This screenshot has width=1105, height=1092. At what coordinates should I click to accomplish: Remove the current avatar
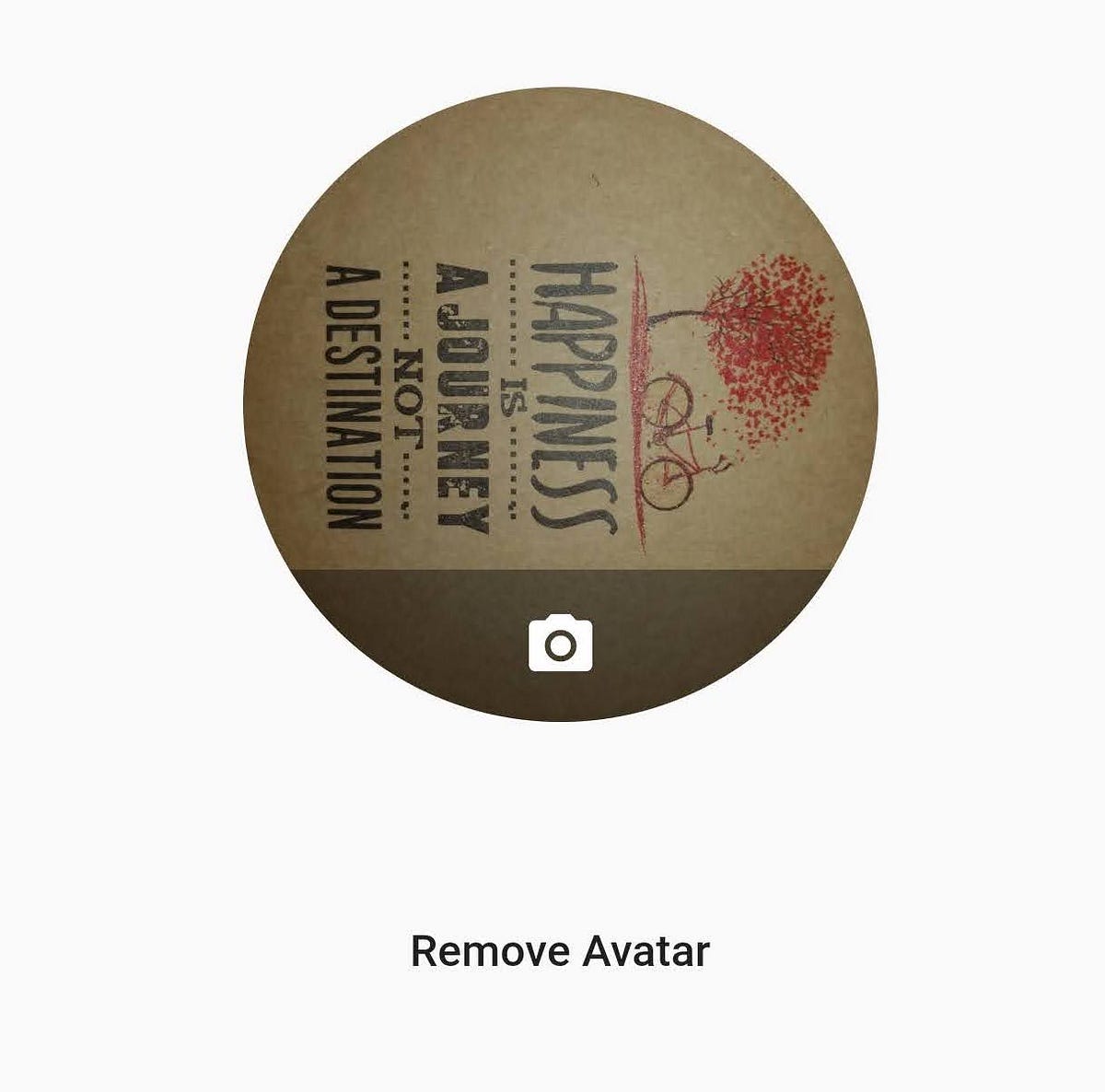(x=560, y=951)
